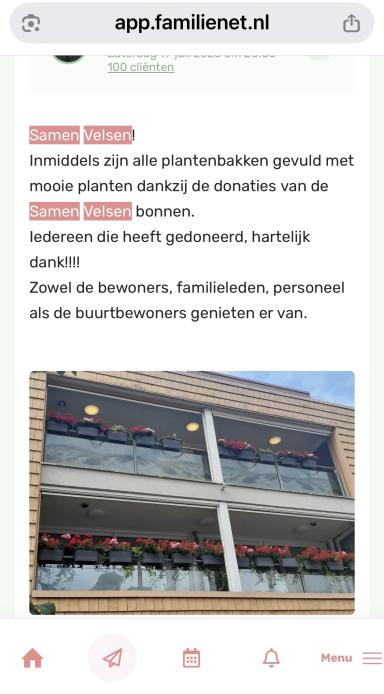The image size is (384, 694).
Task: Tap the app.familienet.nl address bar
Action: [192, 23]
